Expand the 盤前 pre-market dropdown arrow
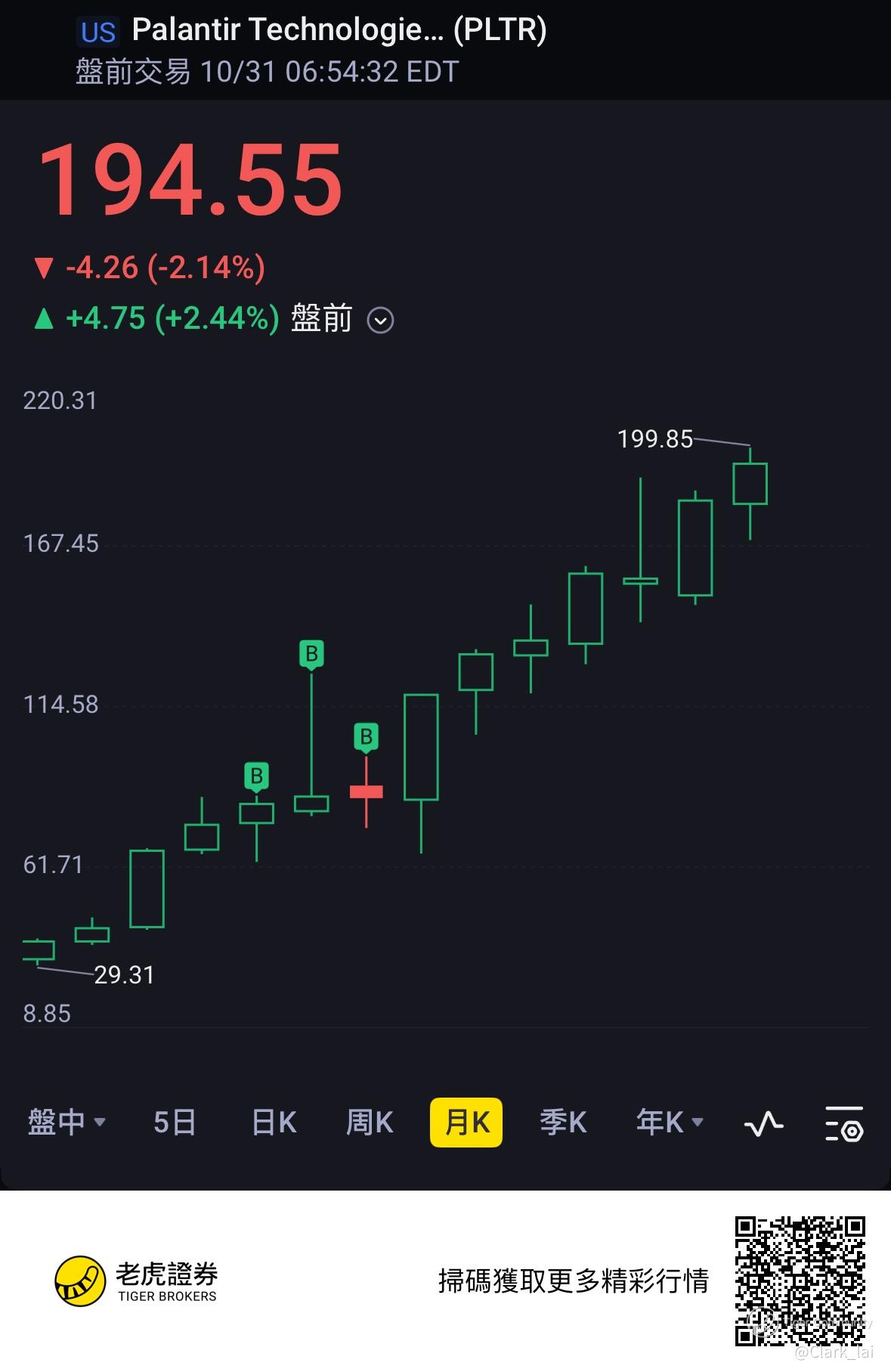891x1372 pixels. (380, 321)
